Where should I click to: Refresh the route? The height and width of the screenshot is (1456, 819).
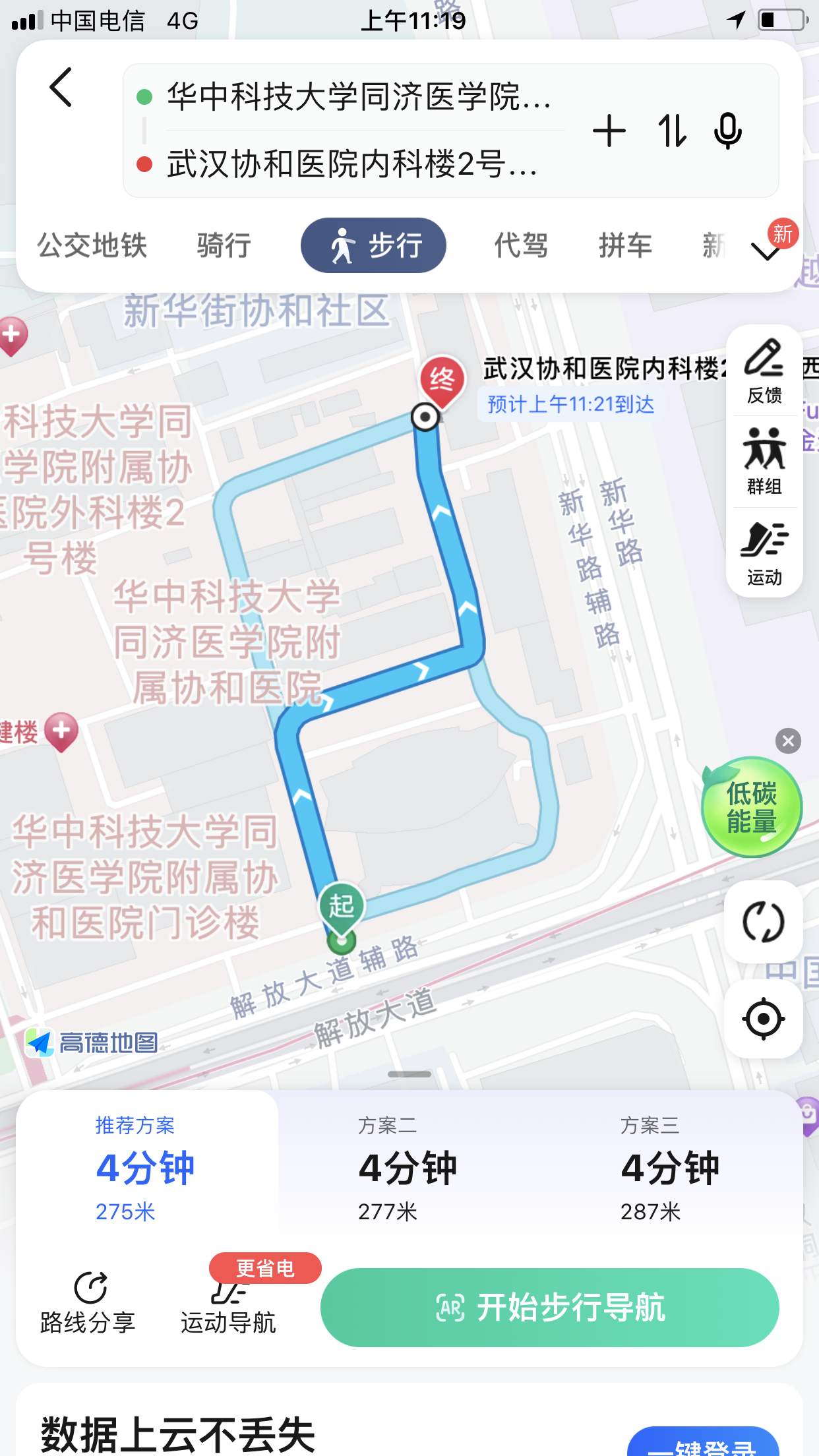(x=763, y=922)
